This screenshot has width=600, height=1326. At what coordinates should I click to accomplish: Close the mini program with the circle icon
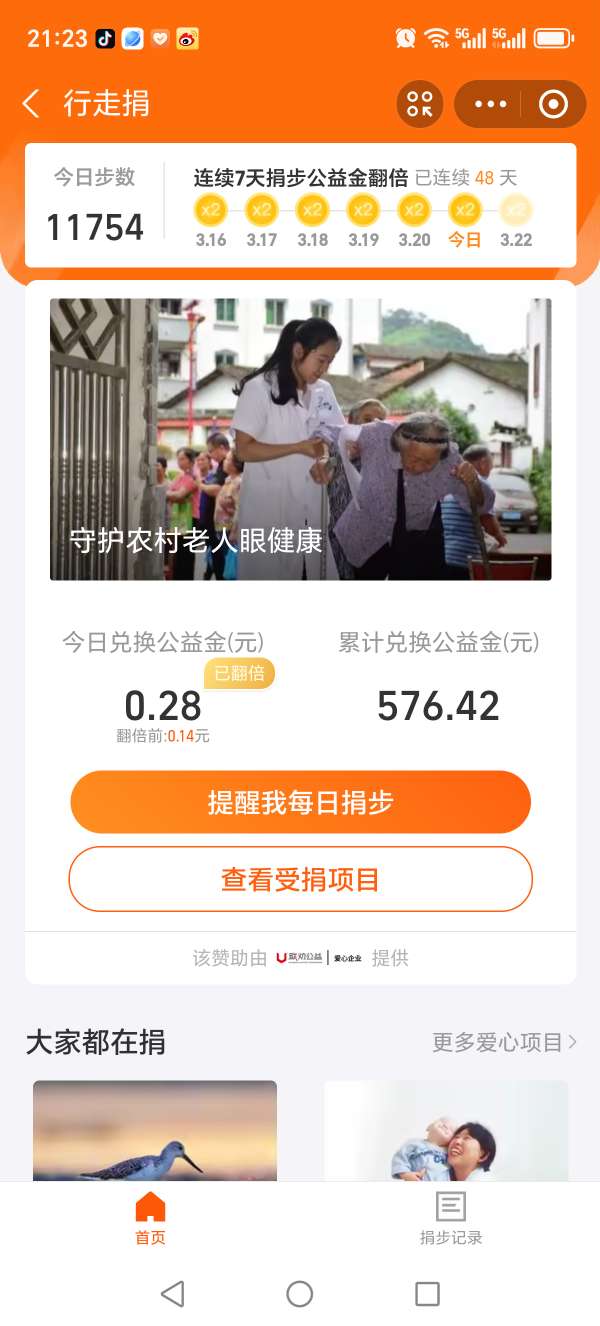point(553,104)
